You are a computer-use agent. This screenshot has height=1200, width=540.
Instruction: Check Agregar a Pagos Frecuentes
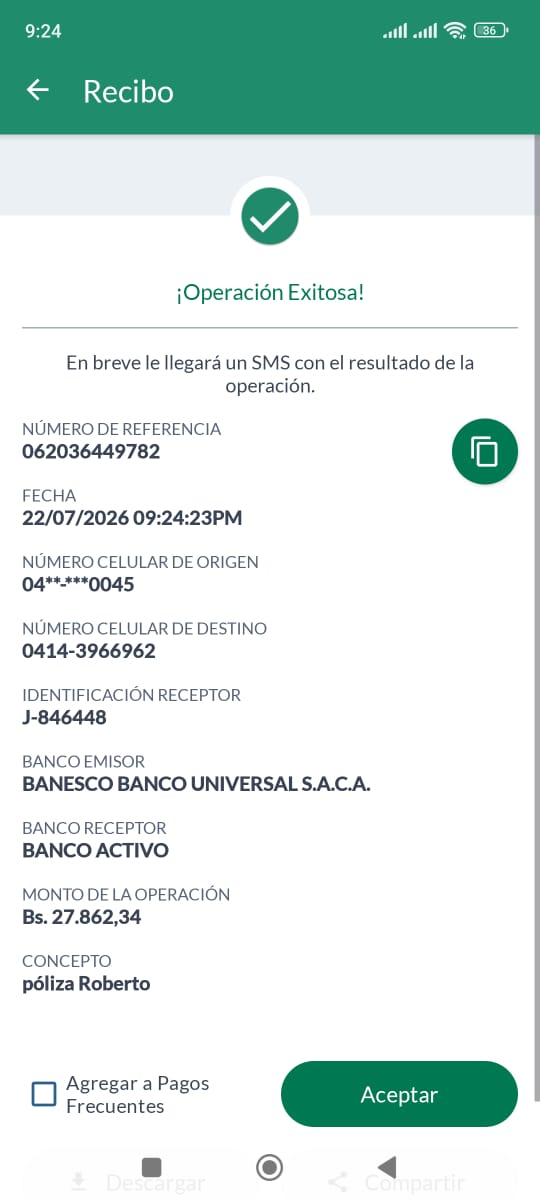click(44, 1094)
